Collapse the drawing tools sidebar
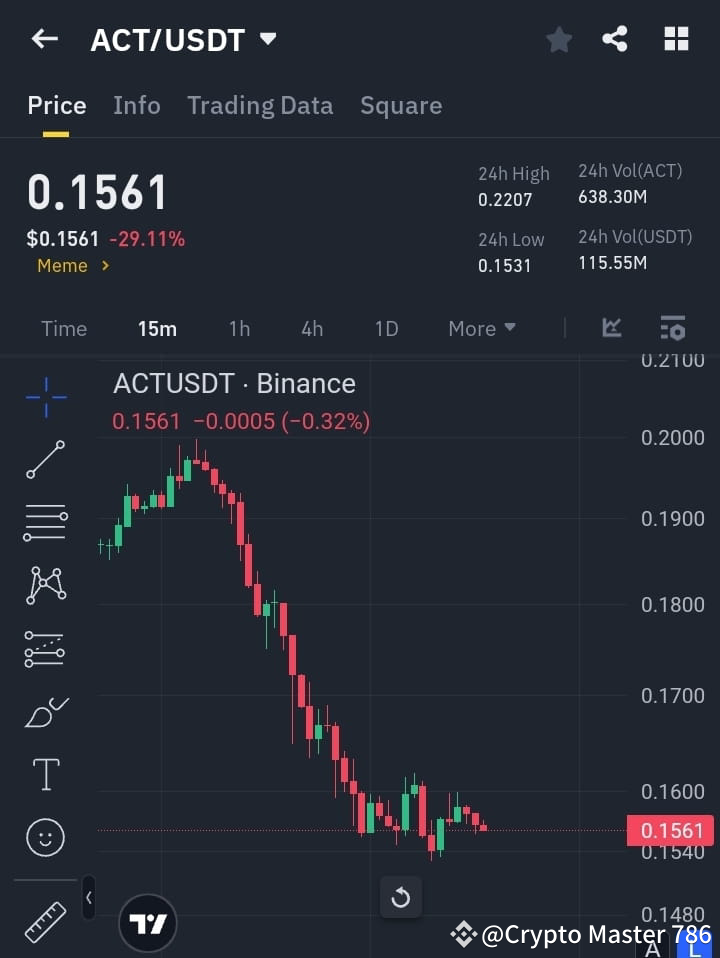The height and width of the screenshot is (958, 720). (x=88, y=898)
